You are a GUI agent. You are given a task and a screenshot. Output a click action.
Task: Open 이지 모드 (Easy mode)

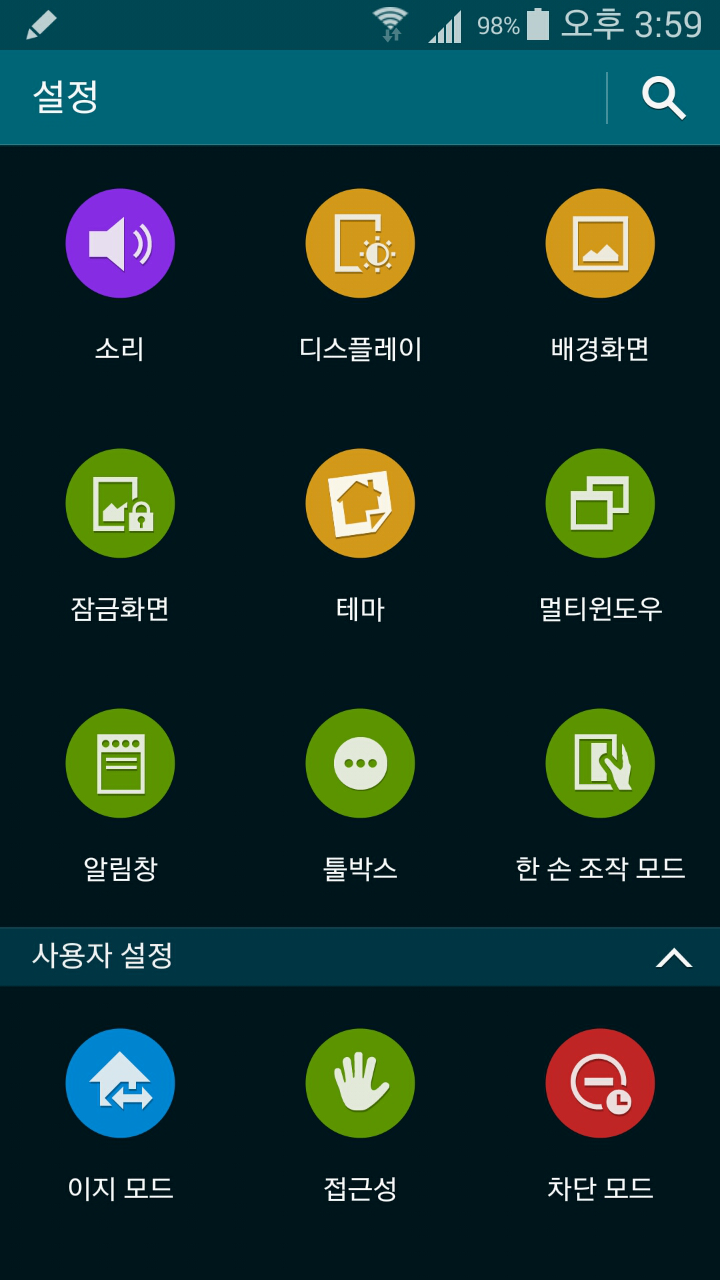pos(120,1083)
